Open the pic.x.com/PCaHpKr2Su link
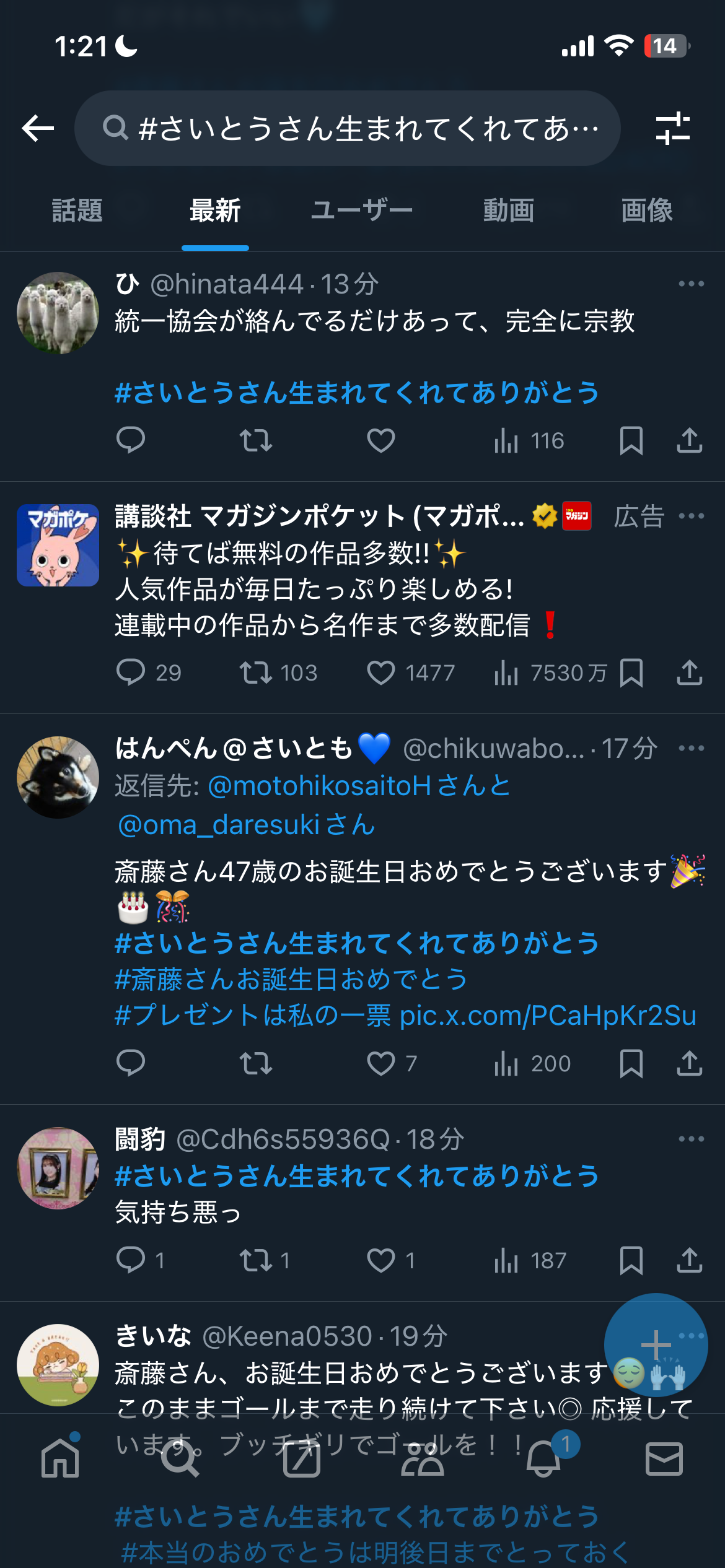This screenshot has height=1568, width=725. tap(548, 1016)
